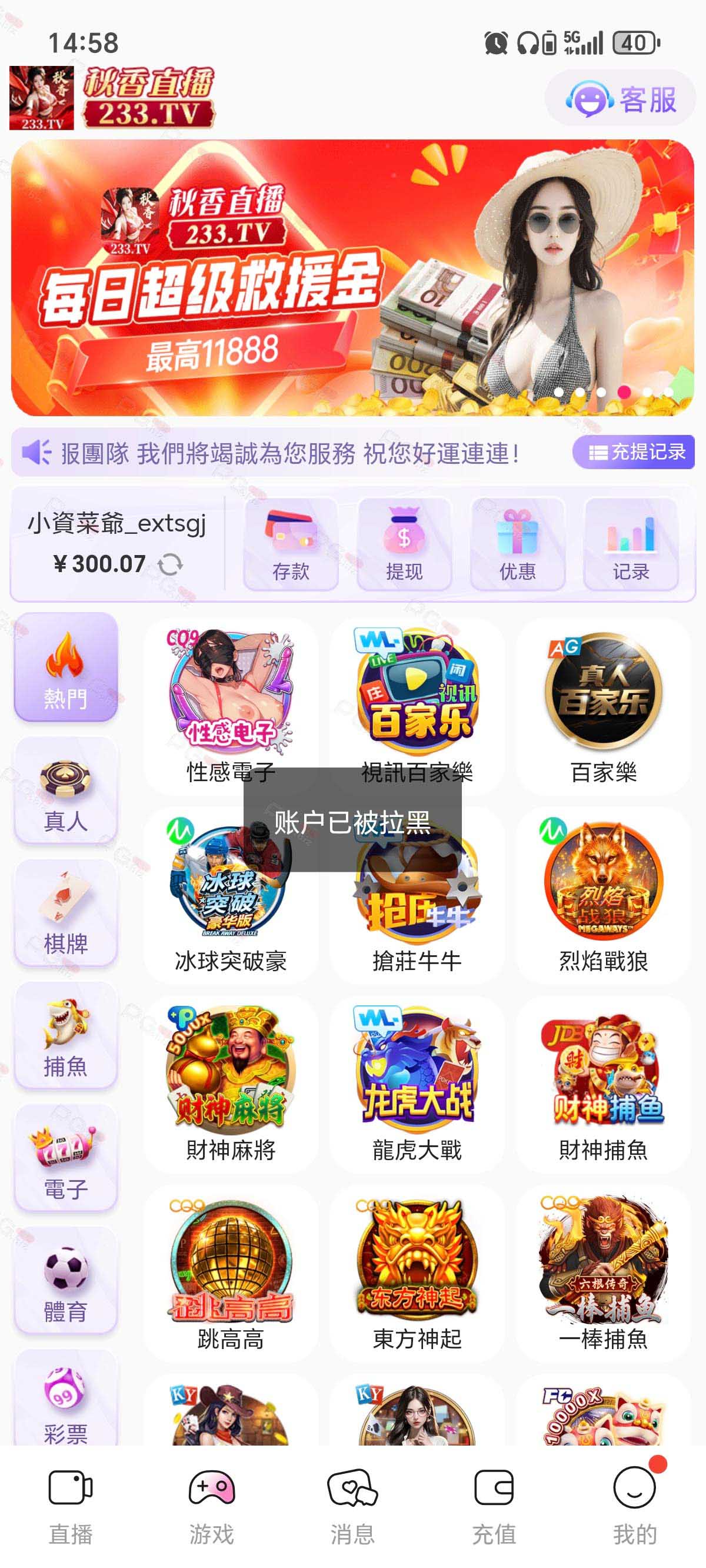This screenshot has height=1568, width=706.
Task: Open 提现 withdrawal
Action: pyautogui.click(x=404, y=544)
